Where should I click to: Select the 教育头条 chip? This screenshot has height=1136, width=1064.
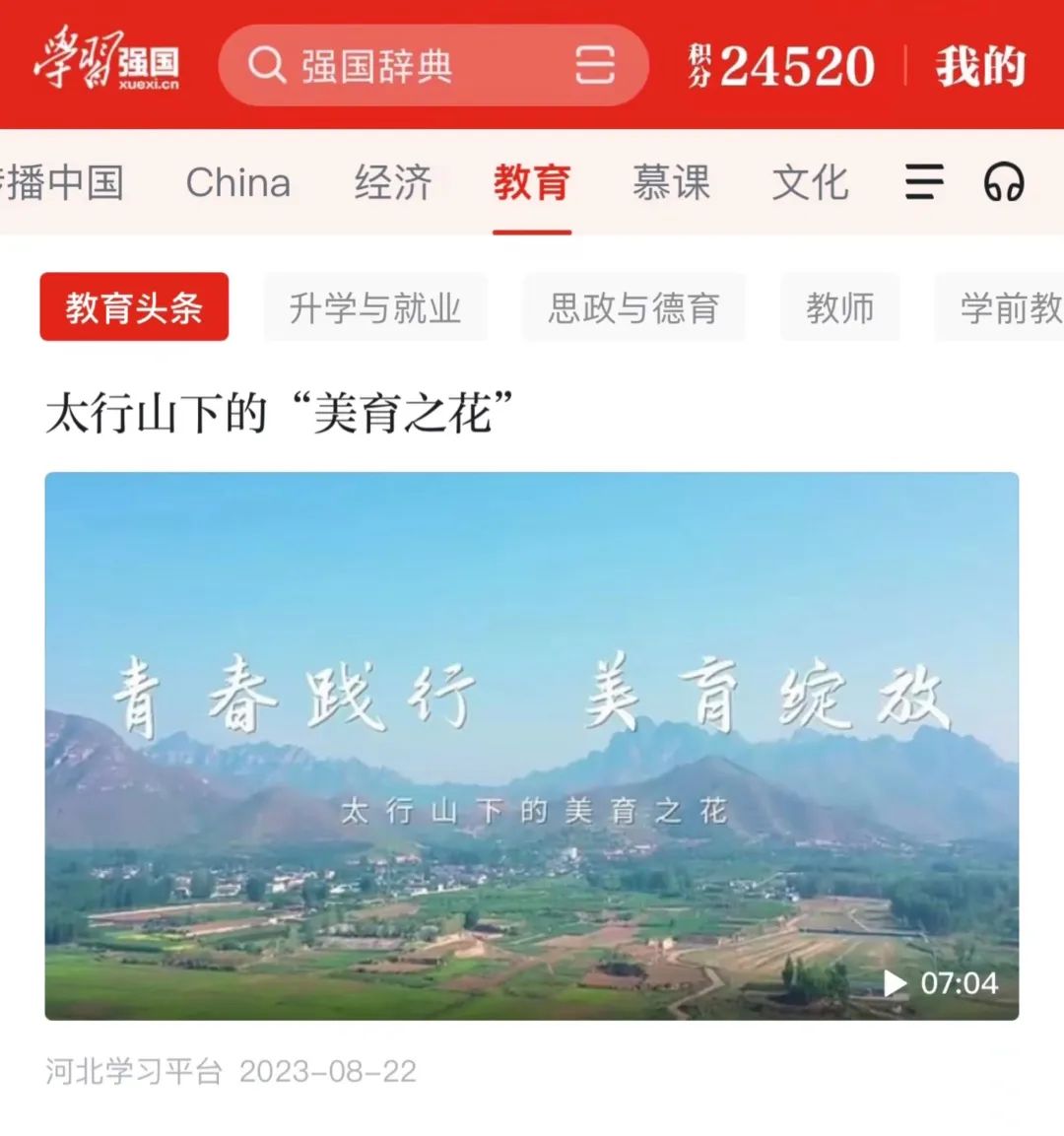[x=134, y=307]
